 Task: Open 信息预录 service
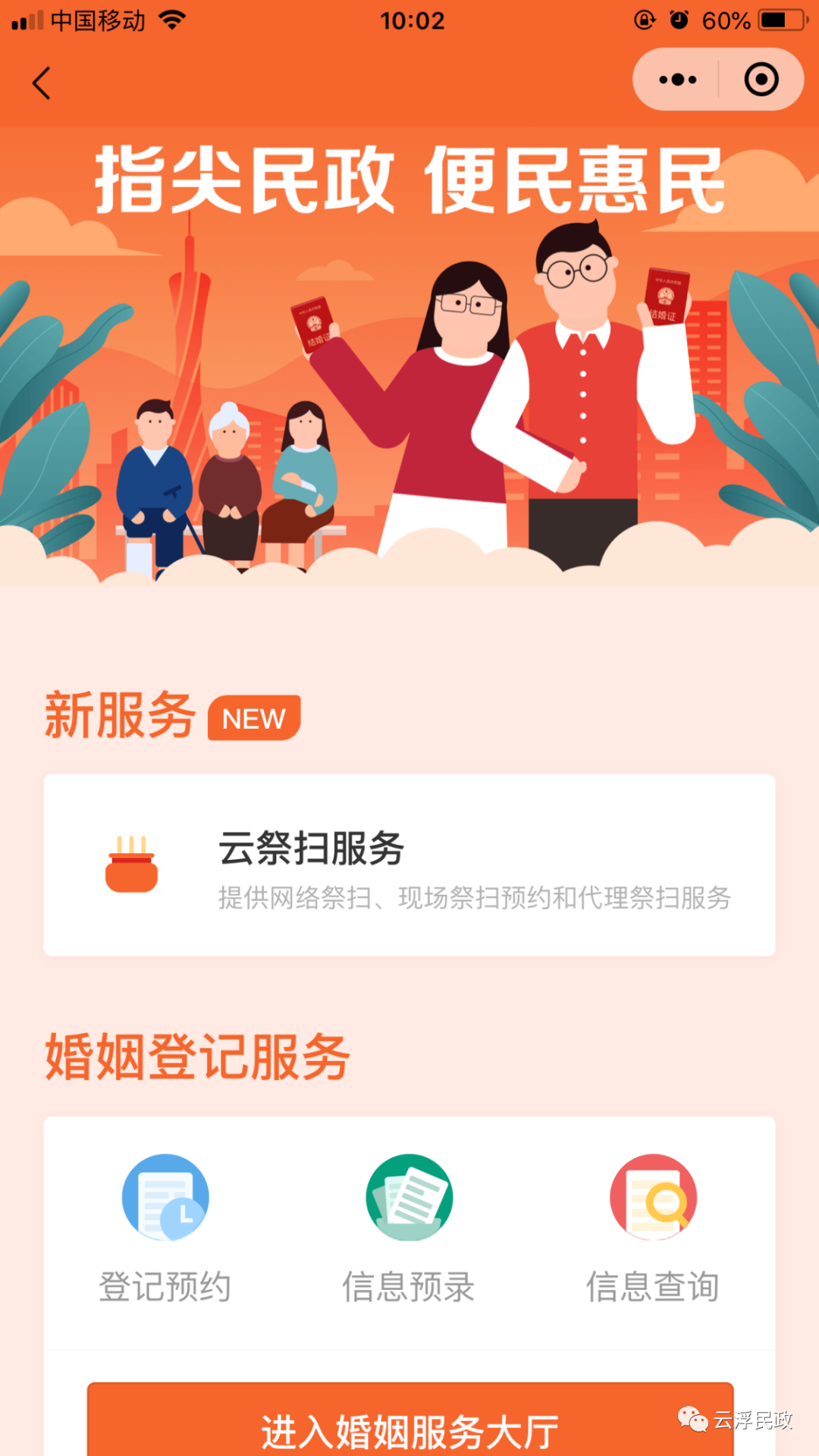409,1228
